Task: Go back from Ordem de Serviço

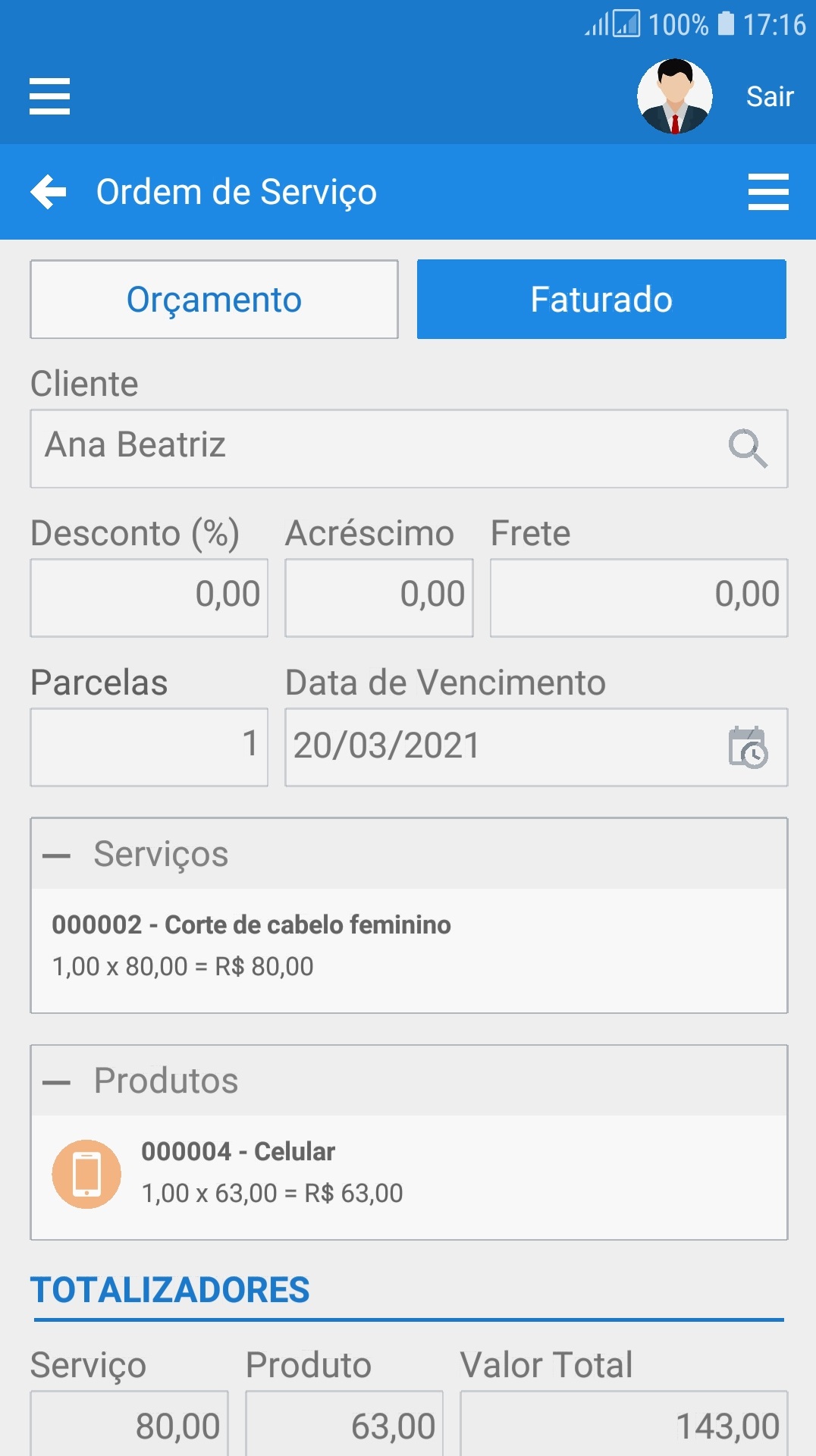Action: pos(49,192)
